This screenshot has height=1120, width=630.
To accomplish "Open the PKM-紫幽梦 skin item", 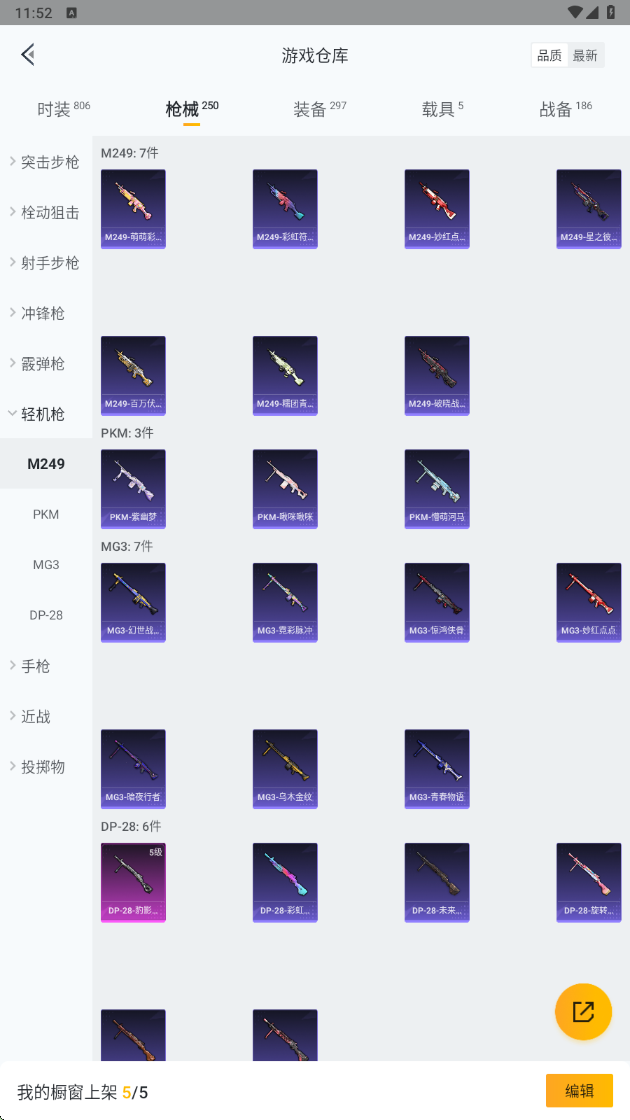I will 133,489.
